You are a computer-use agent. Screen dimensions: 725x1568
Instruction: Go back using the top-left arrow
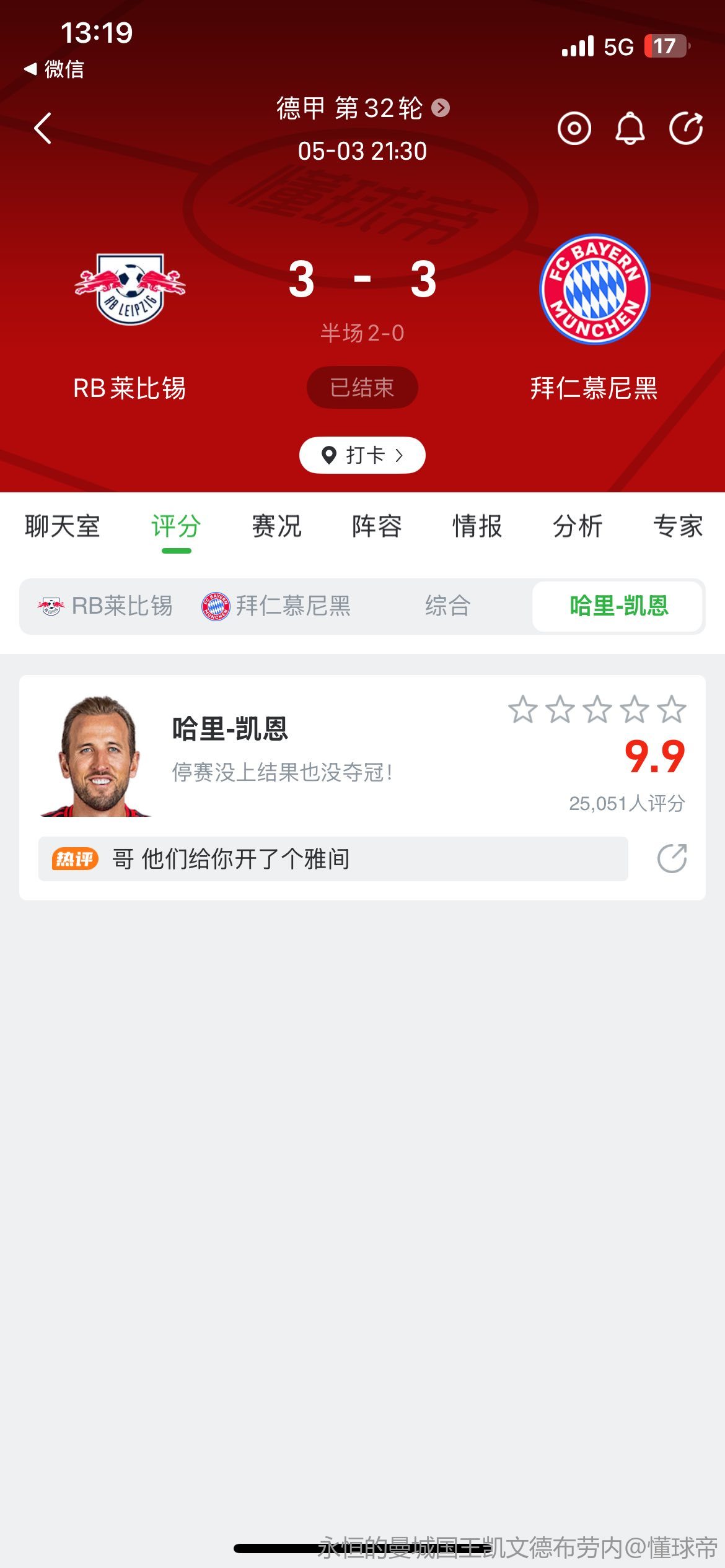(x=43, y=129)
